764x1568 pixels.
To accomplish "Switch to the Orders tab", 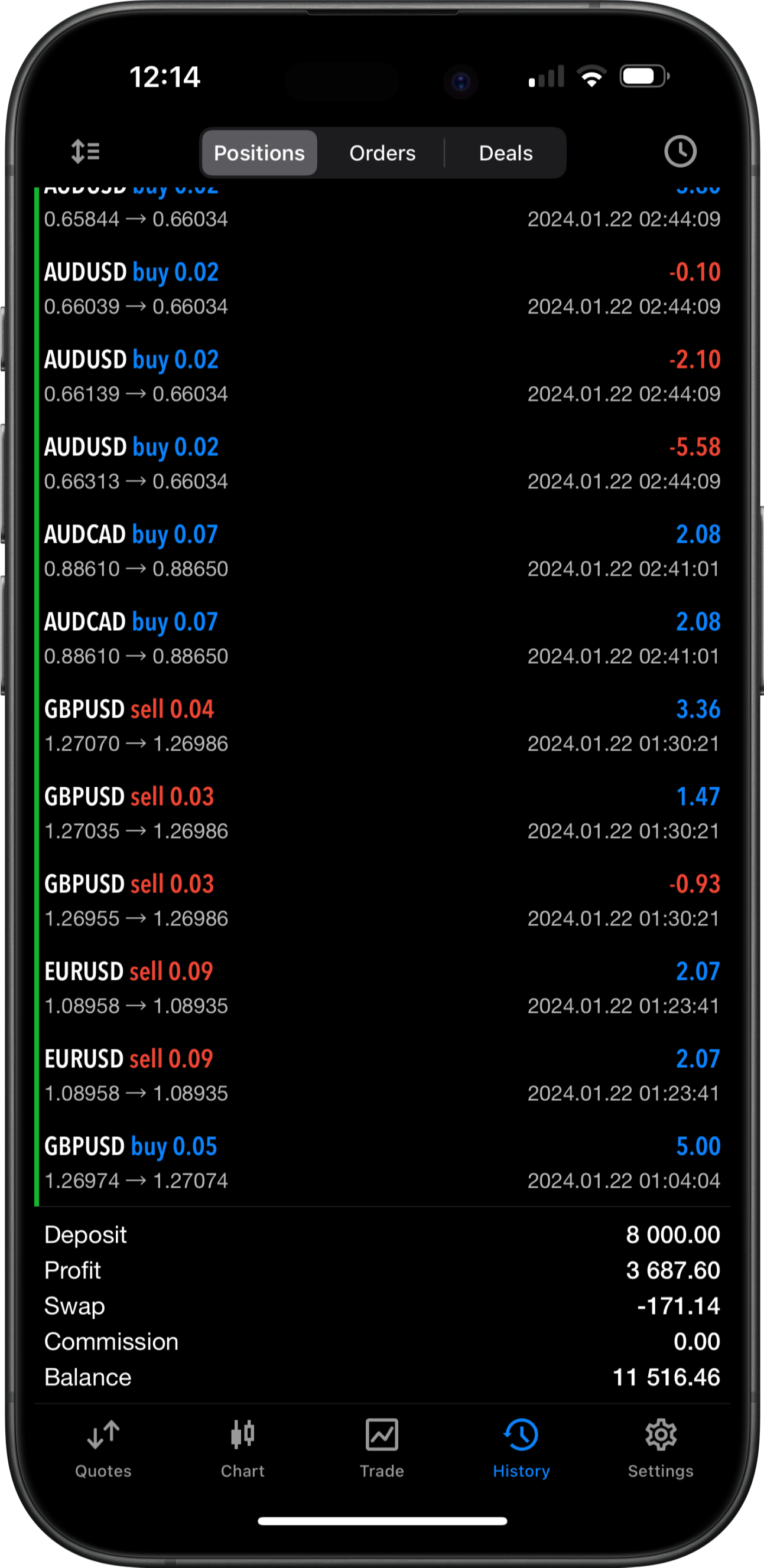I will point(382,153).
